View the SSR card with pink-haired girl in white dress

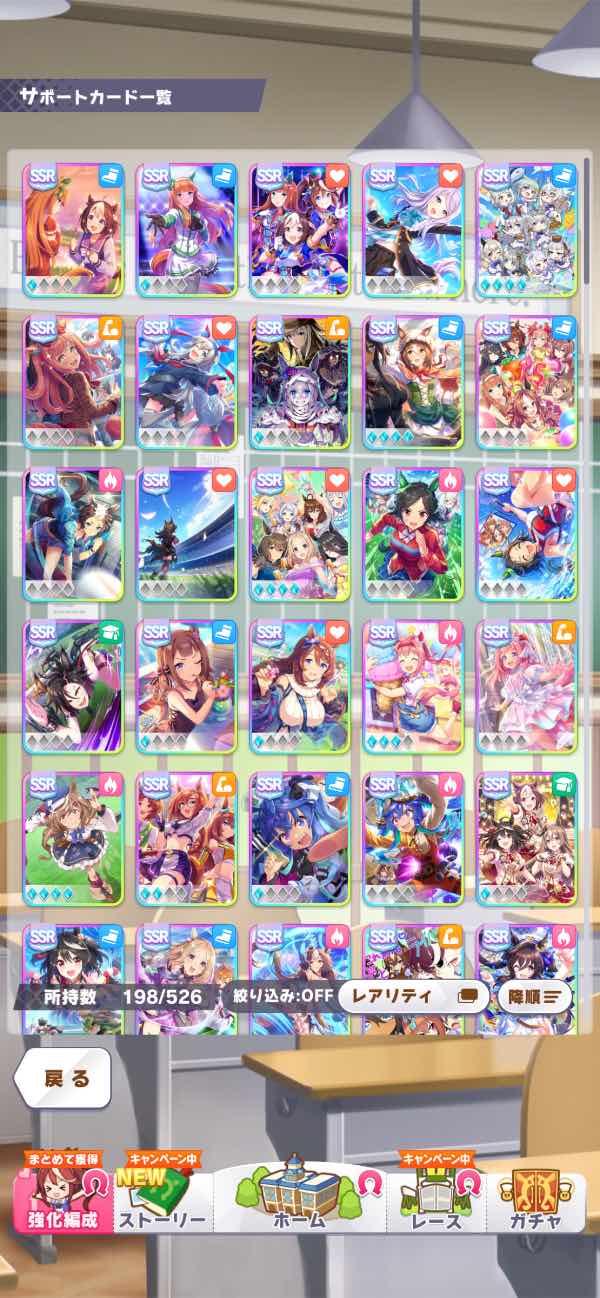tap(526, 688)
